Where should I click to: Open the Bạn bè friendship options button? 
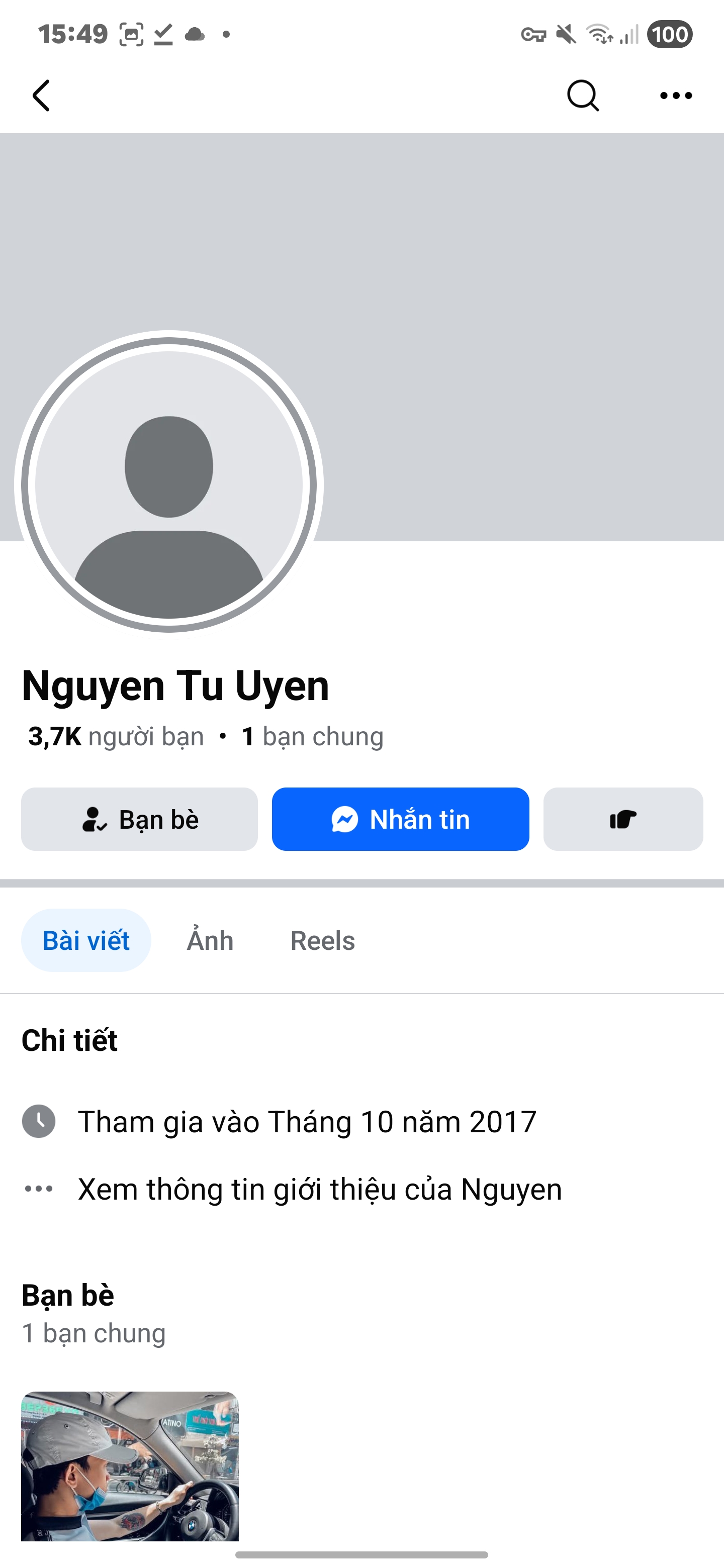[x=139, y=819]
